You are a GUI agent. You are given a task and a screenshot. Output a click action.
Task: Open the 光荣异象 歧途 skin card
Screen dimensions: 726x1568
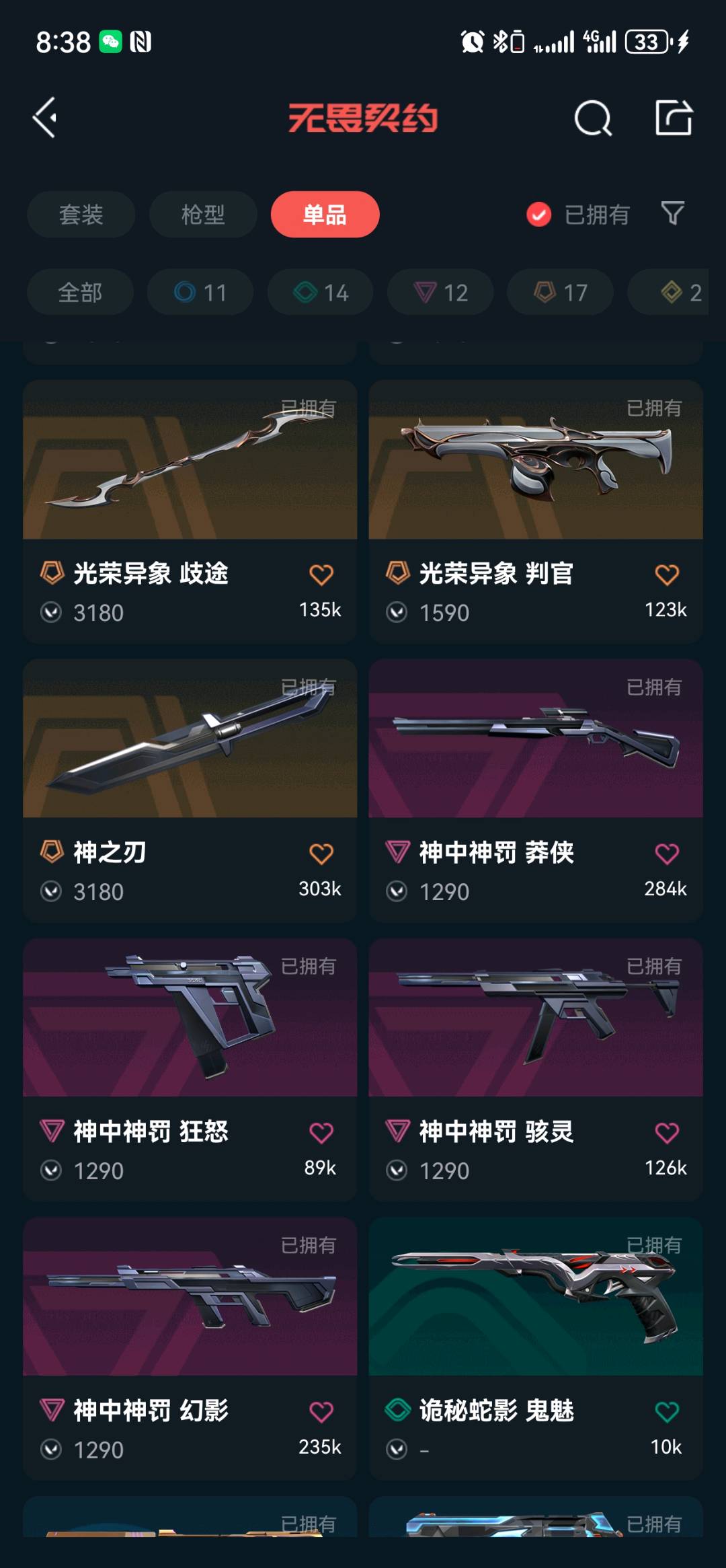[190, 471]
